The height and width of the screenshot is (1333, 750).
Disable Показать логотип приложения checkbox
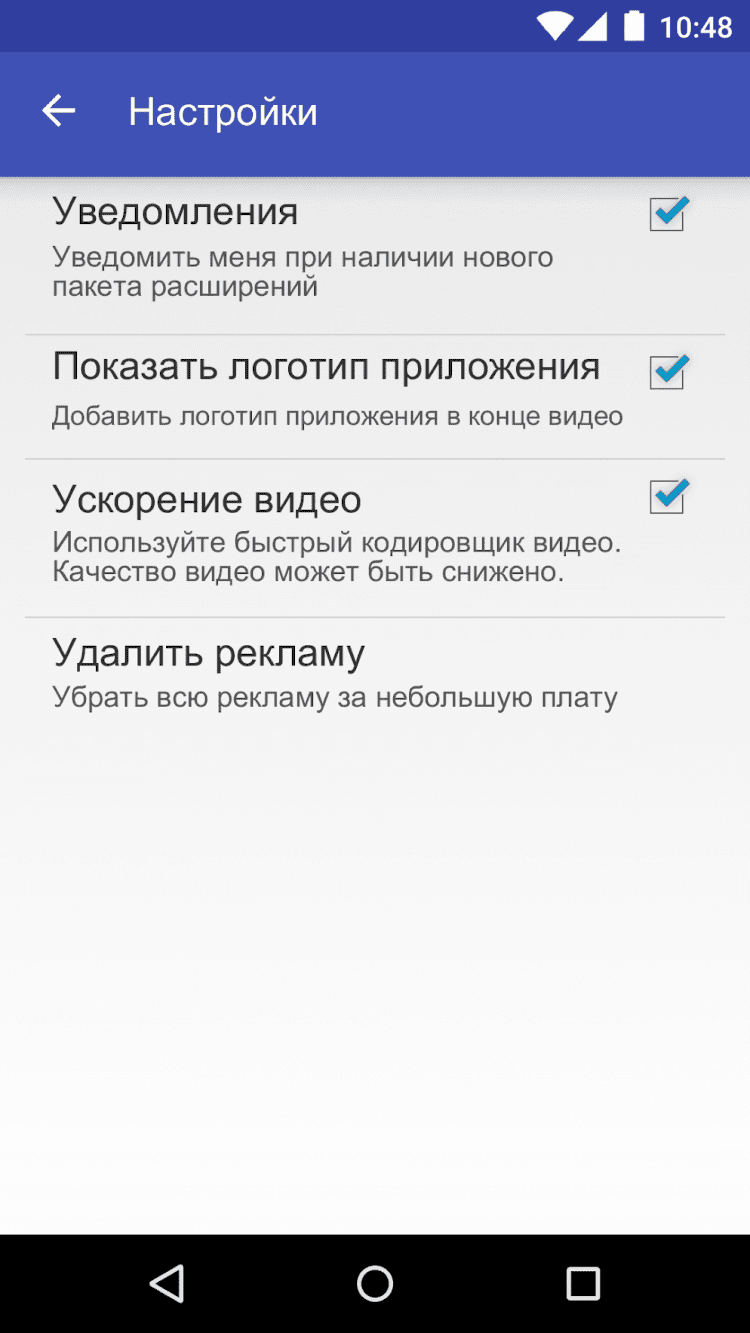pyautogui.click(x=667, y=372)
